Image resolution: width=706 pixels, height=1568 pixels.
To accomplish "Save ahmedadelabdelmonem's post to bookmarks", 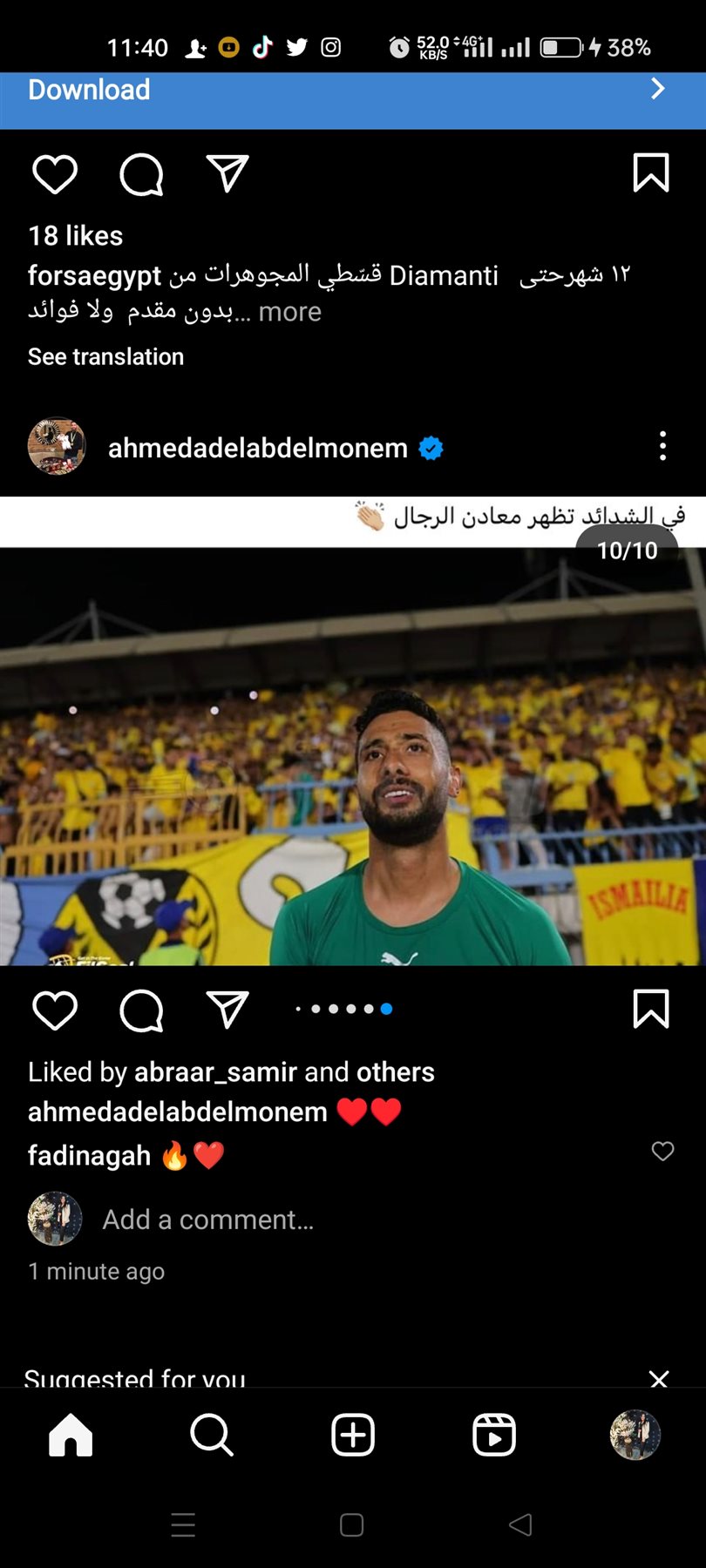I will 650,1009.
